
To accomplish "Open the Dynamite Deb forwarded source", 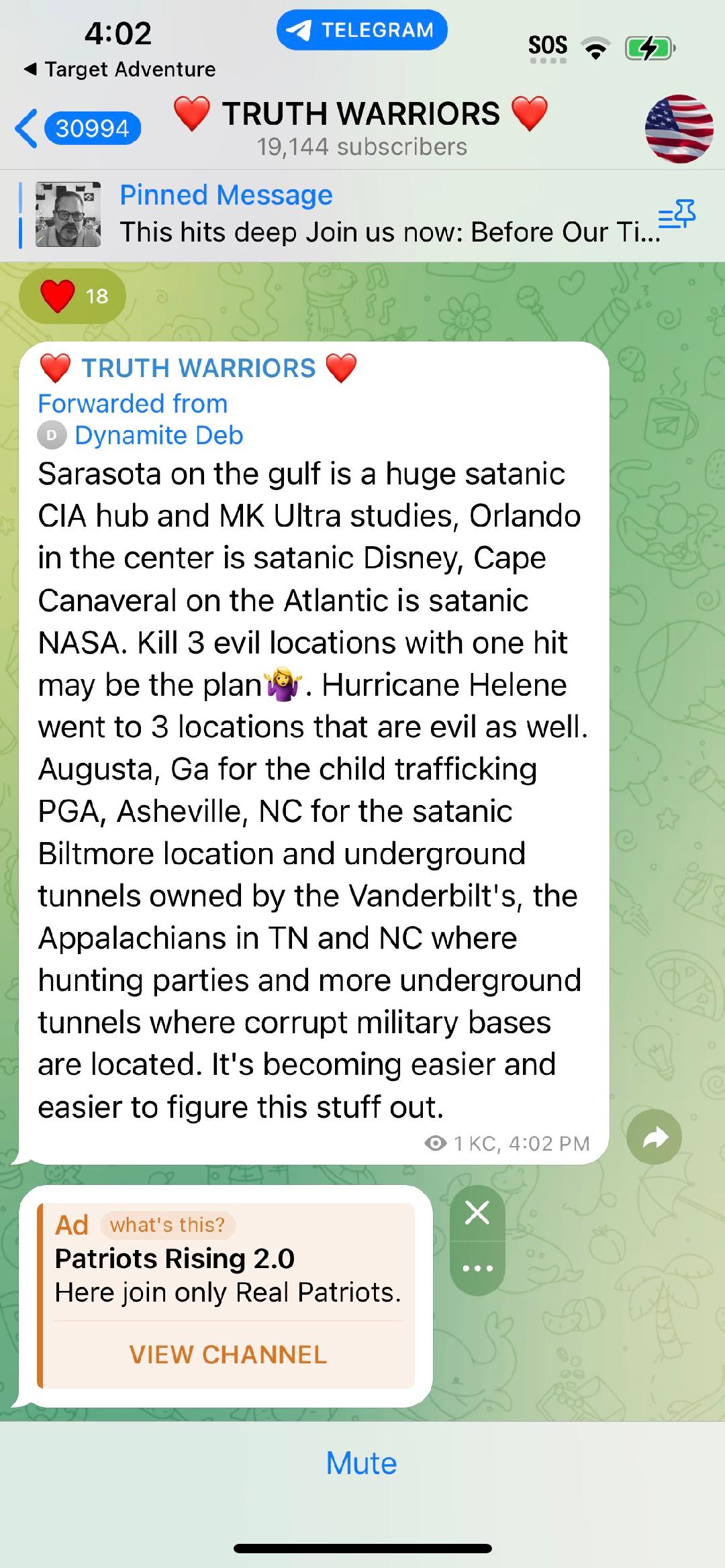I will (158, 435).
